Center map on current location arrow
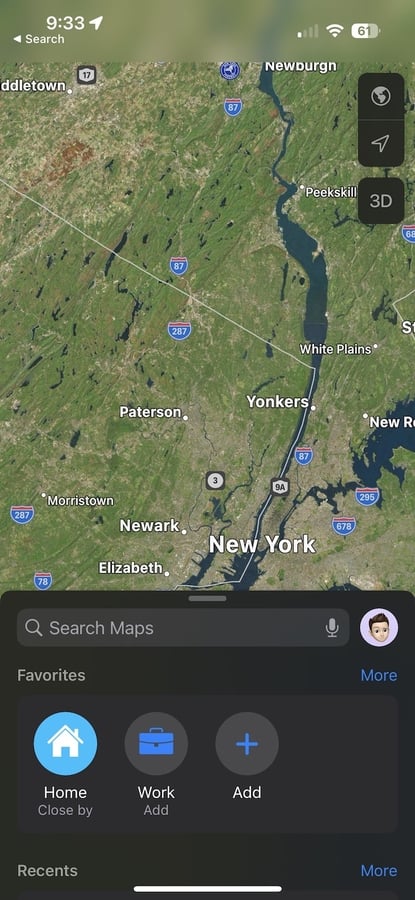The height and width of the screenshot is (900, 415). click(x=381, y=143)
